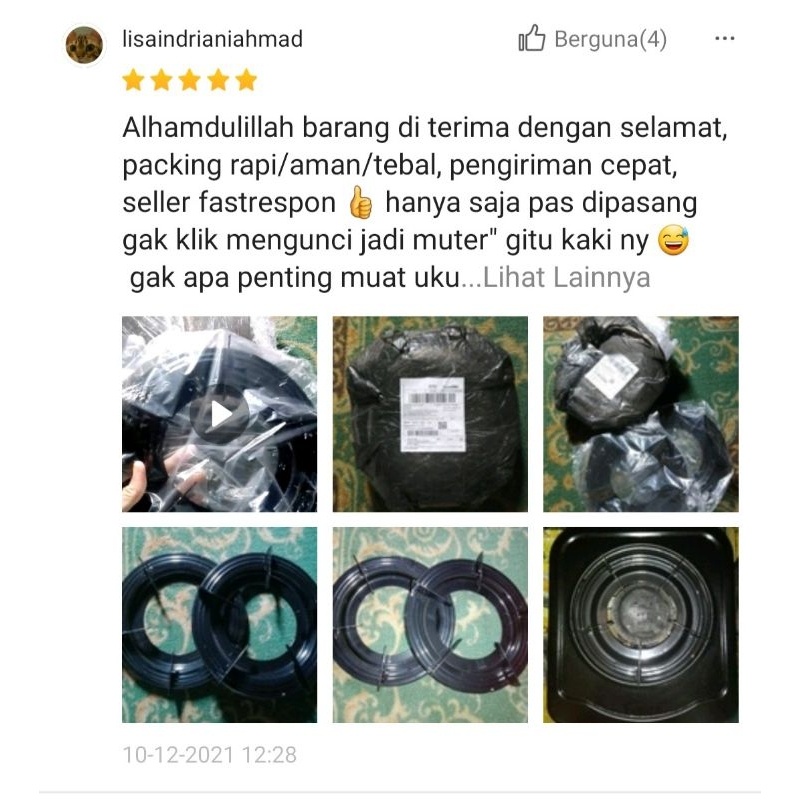Viewport: 800px width, 800px height.
Task: Open lisaindrianiahmad's profile avatar
Action: click(x=84, y=44)
